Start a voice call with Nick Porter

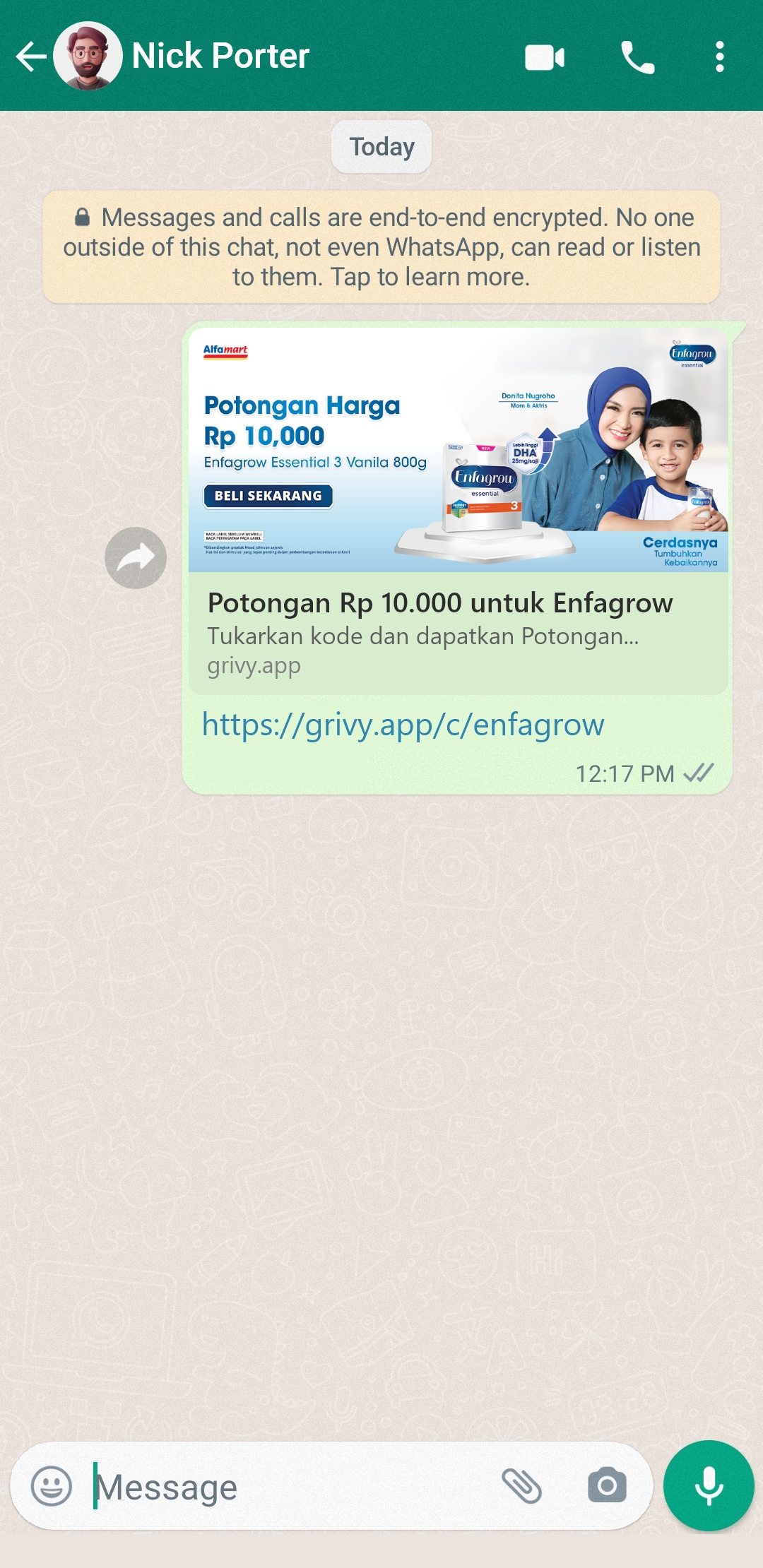(637, 57)
